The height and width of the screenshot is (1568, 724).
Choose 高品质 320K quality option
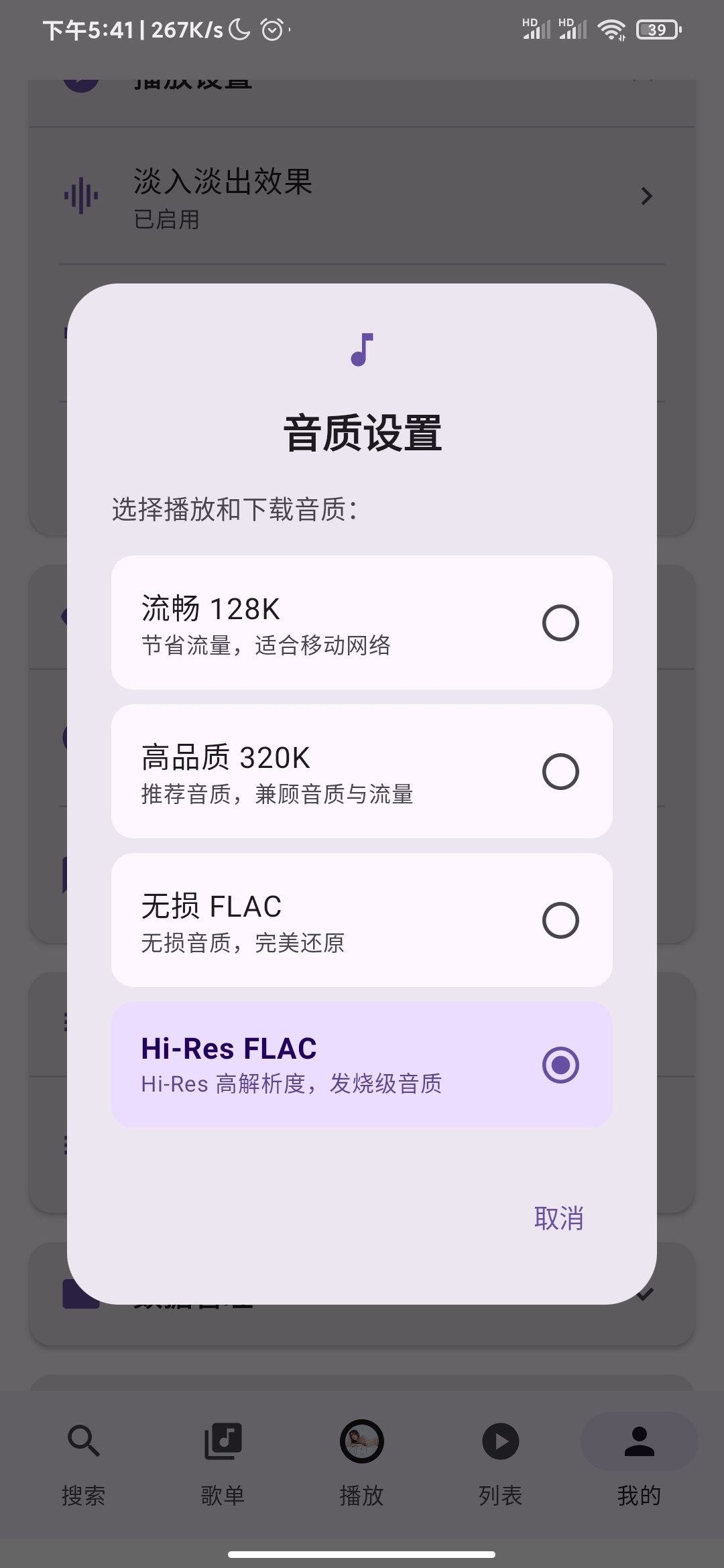point(361,771)
